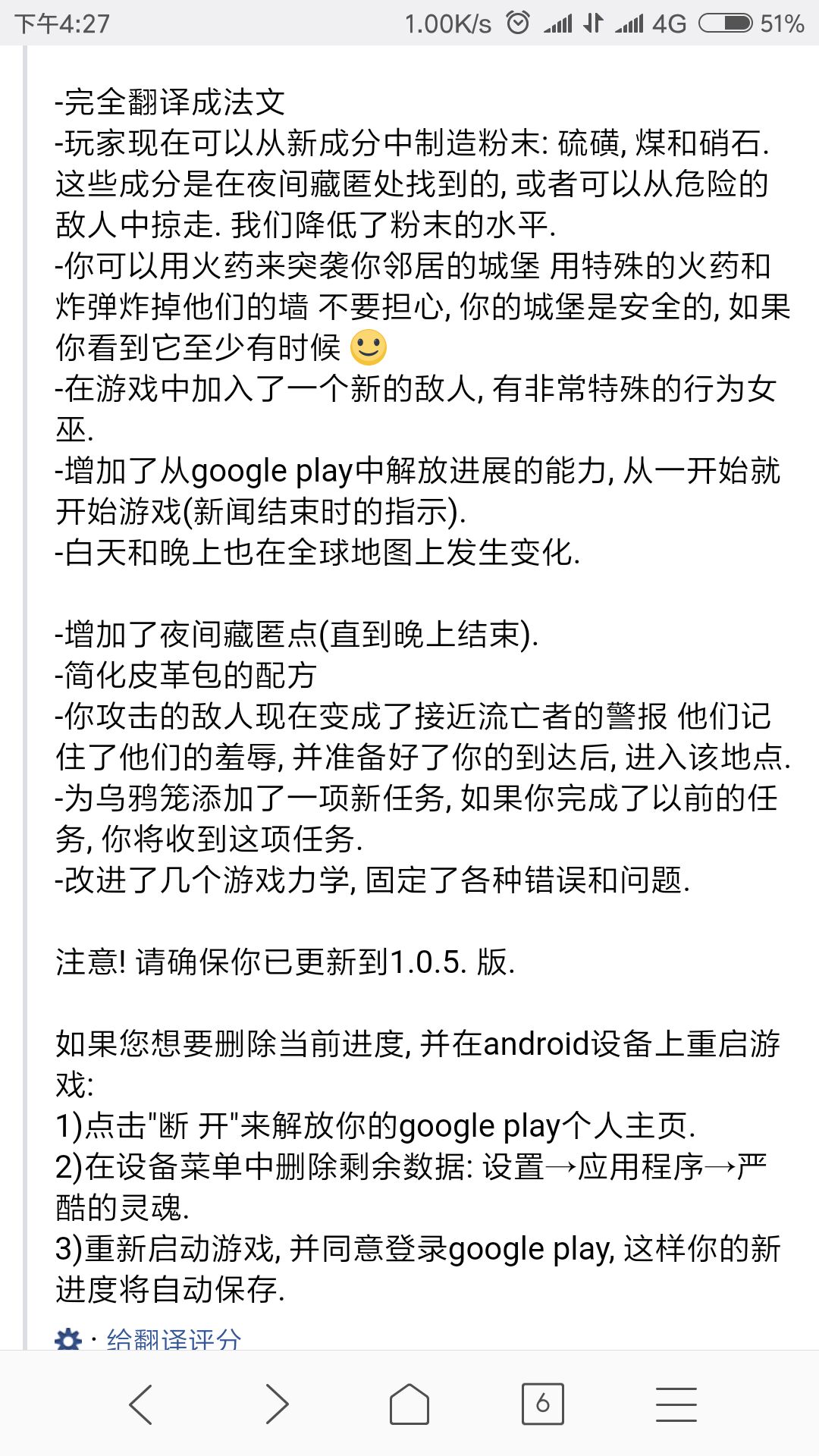The image size is (819, 1456).
Task: Open the browser home page
Action: pos(409,1404)
